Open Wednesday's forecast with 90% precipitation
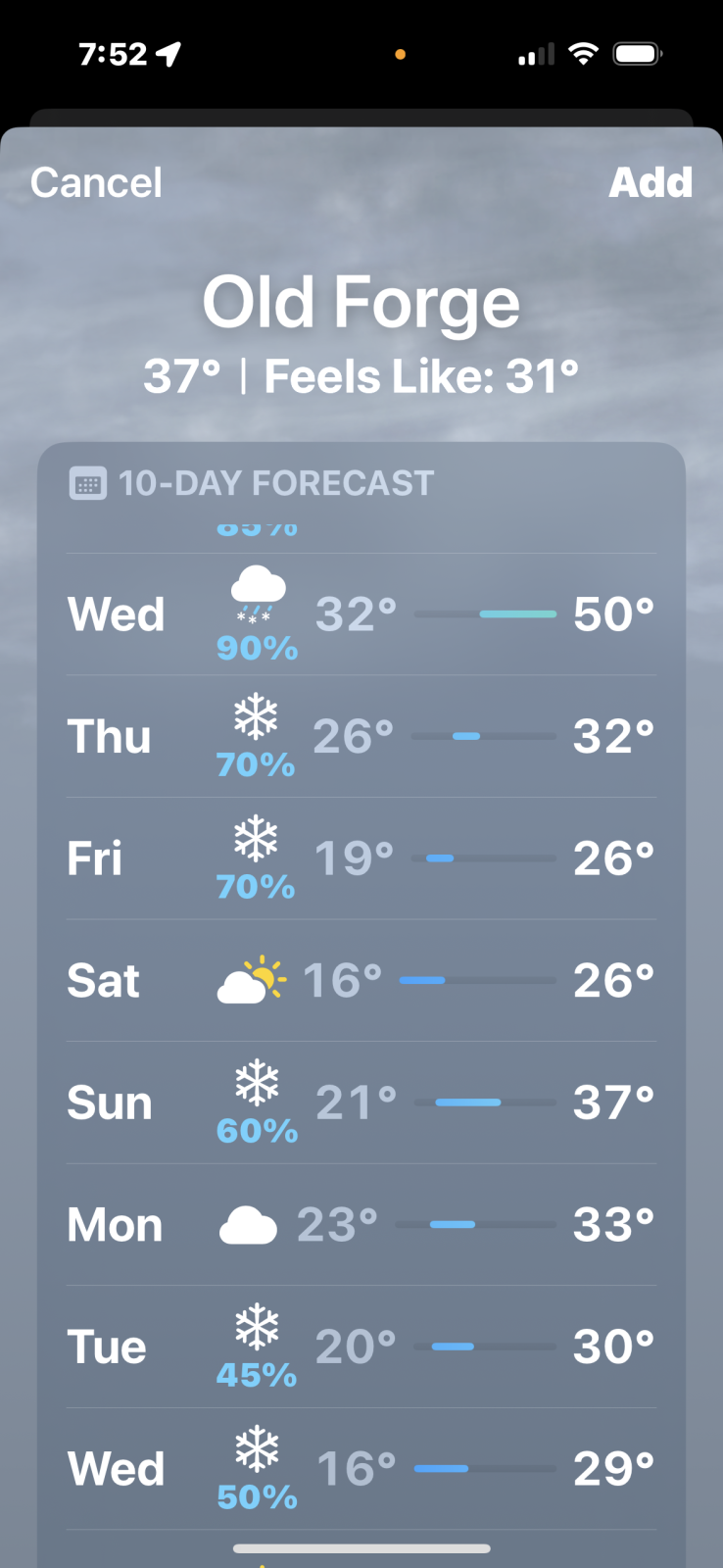The image size is (723, 1568). (x=361, y=614)
